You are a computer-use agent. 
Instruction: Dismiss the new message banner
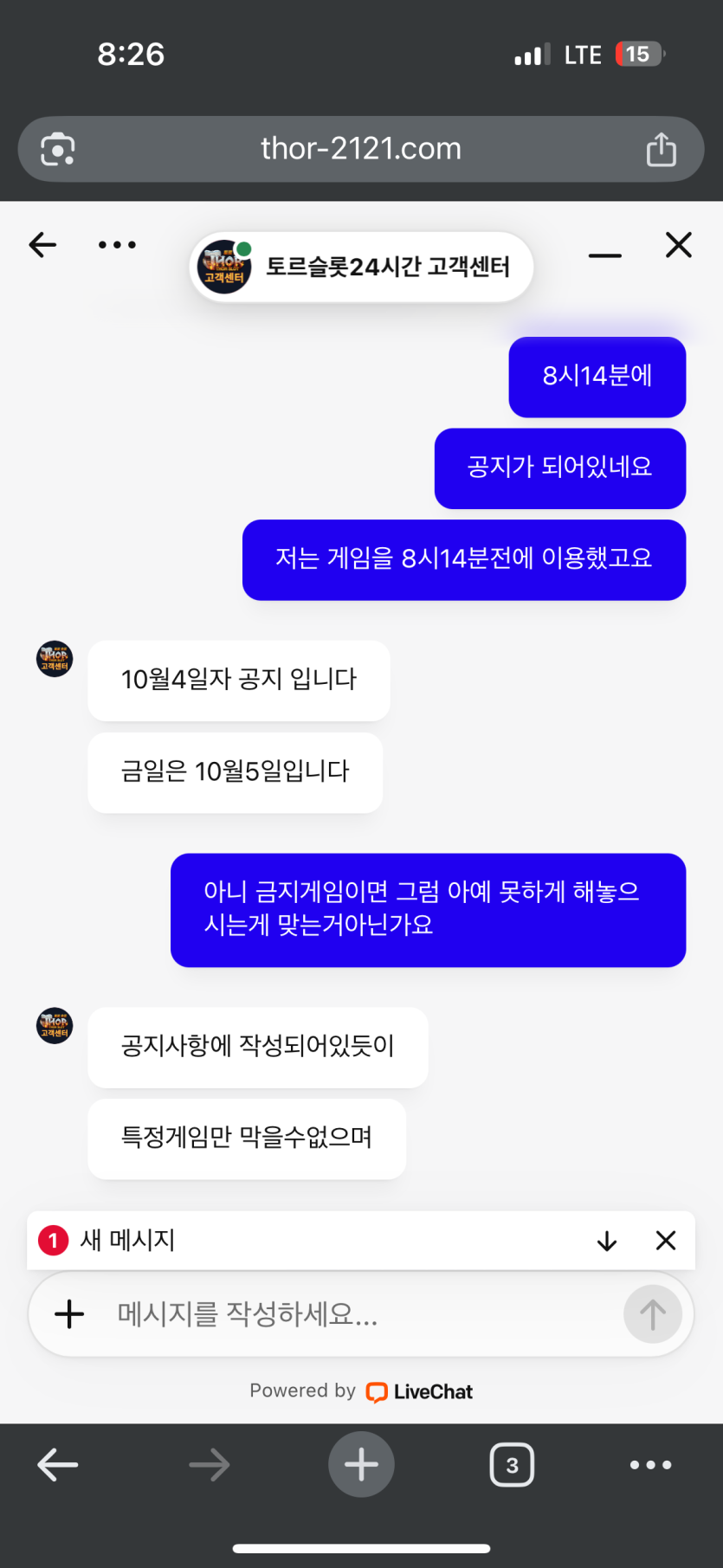[x=666, y=1241]
